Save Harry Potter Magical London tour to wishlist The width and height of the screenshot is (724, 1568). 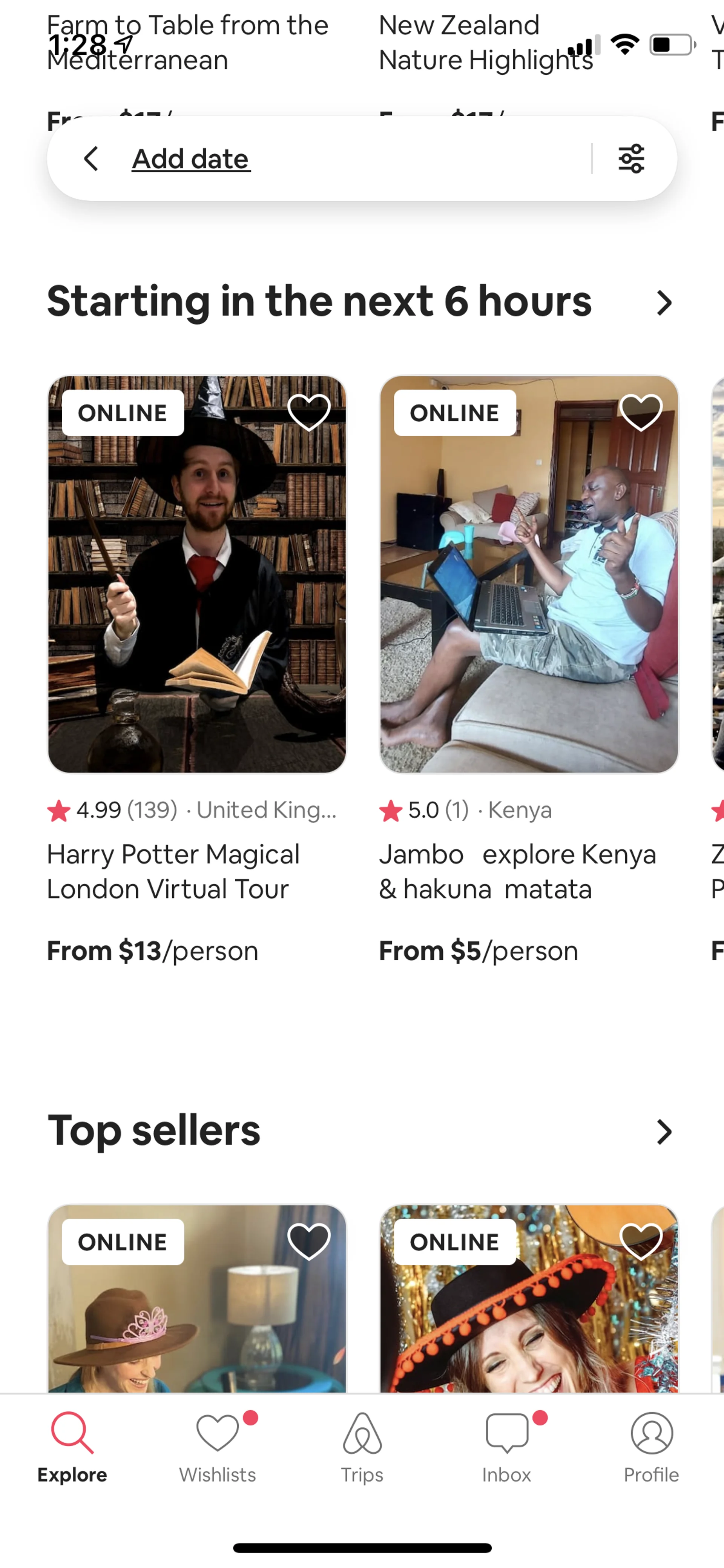[x=308, y=413]
